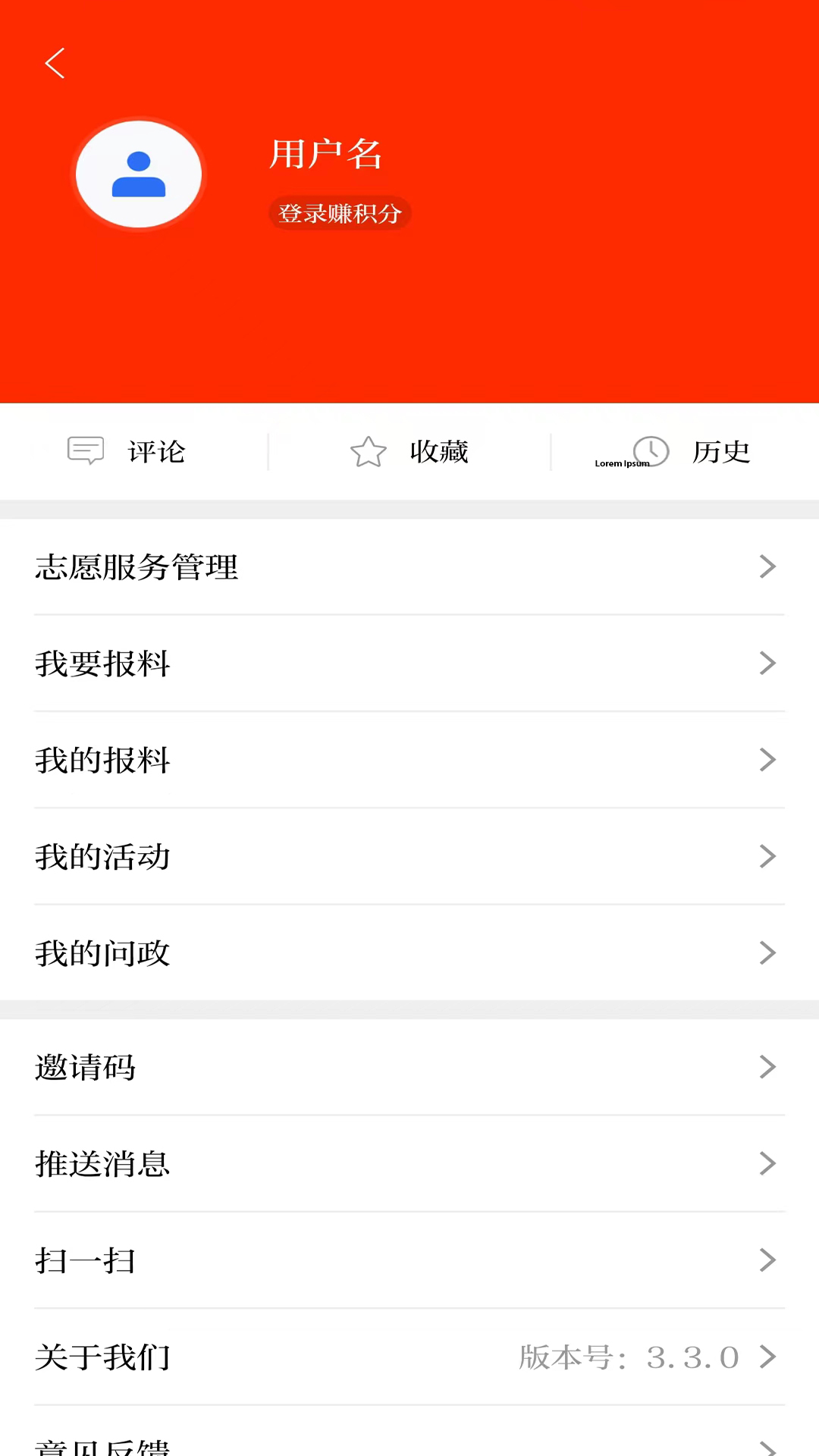819x1456 pixels.
Task: Open 关于我们 about page
Action: (409, 1357)
